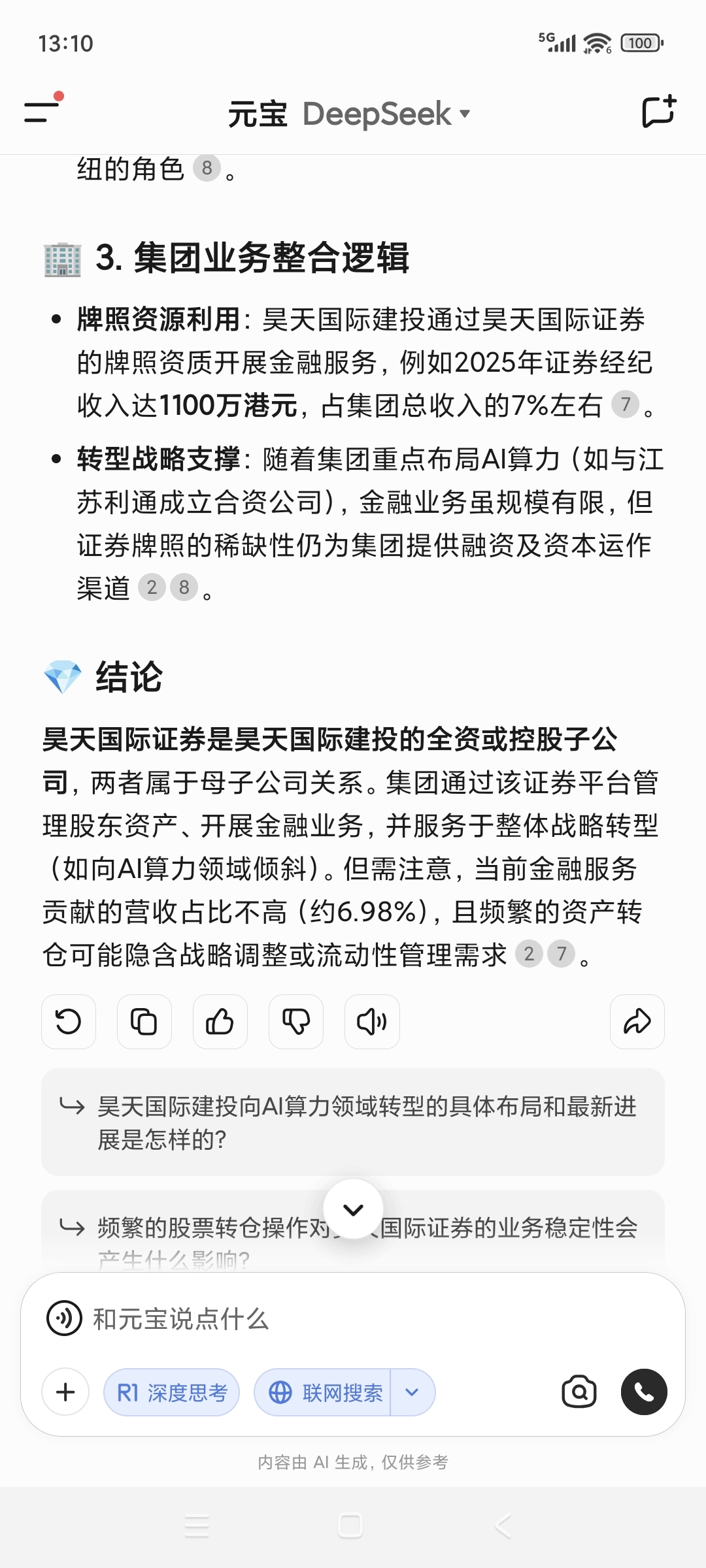Share this response
This screenshot has height=1568, width=706.
(x=637, y=1022)
